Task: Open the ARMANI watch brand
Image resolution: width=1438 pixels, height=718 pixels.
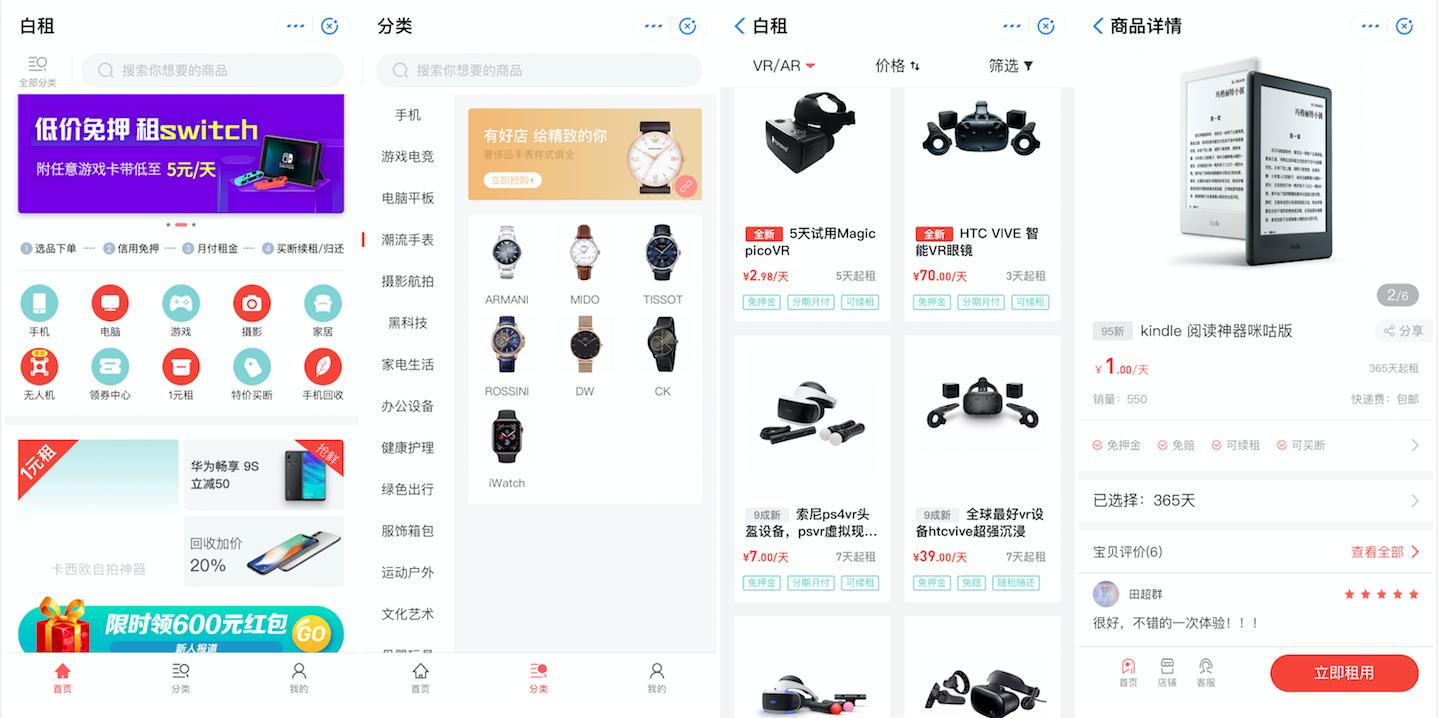Action: point(507,265)
